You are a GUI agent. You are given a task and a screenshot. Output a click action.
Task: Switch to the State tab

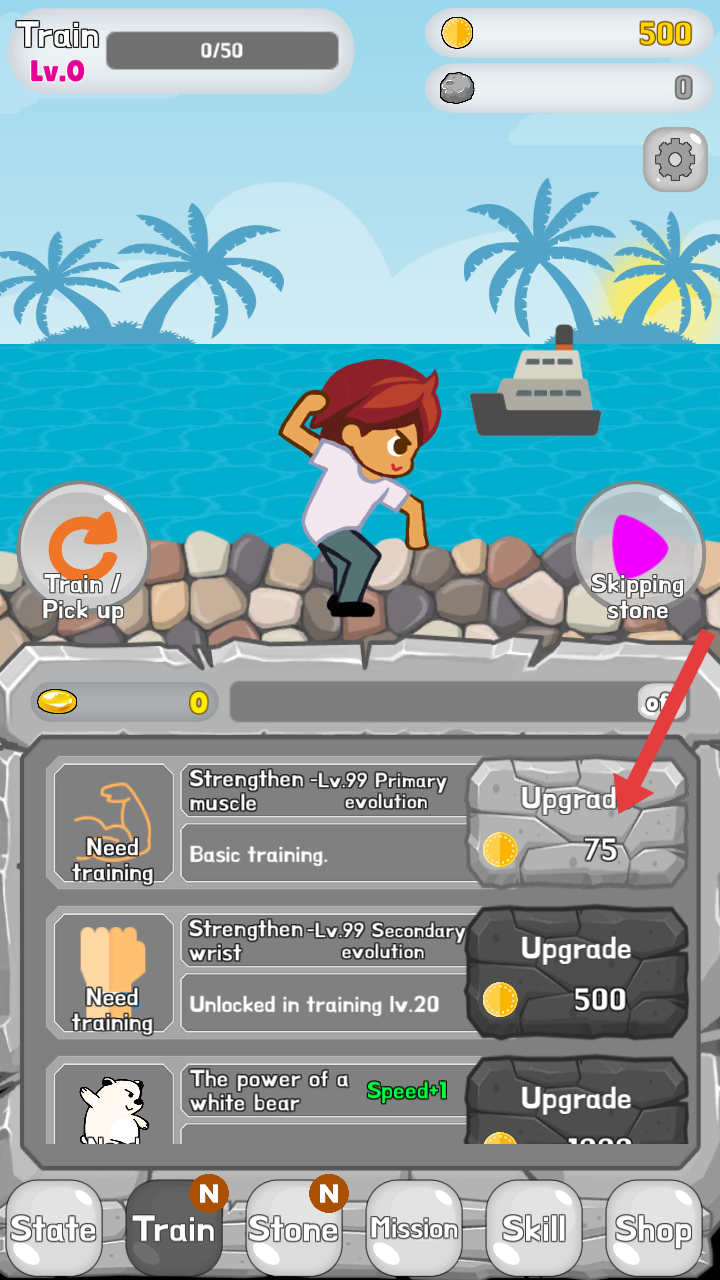coord(54,1229)
